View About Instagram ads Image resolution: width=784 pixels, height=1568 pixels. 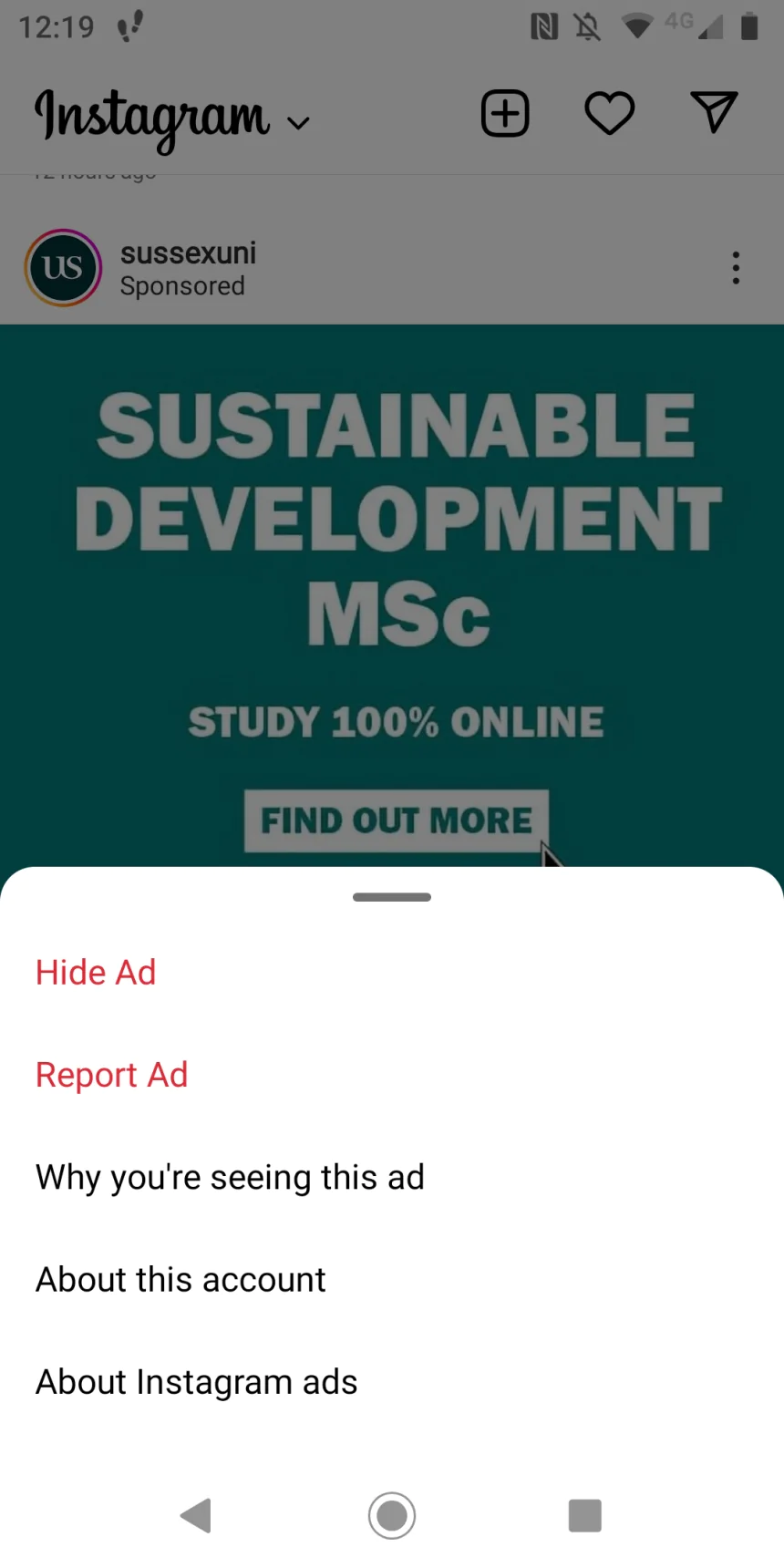(x=196, y=1382)
